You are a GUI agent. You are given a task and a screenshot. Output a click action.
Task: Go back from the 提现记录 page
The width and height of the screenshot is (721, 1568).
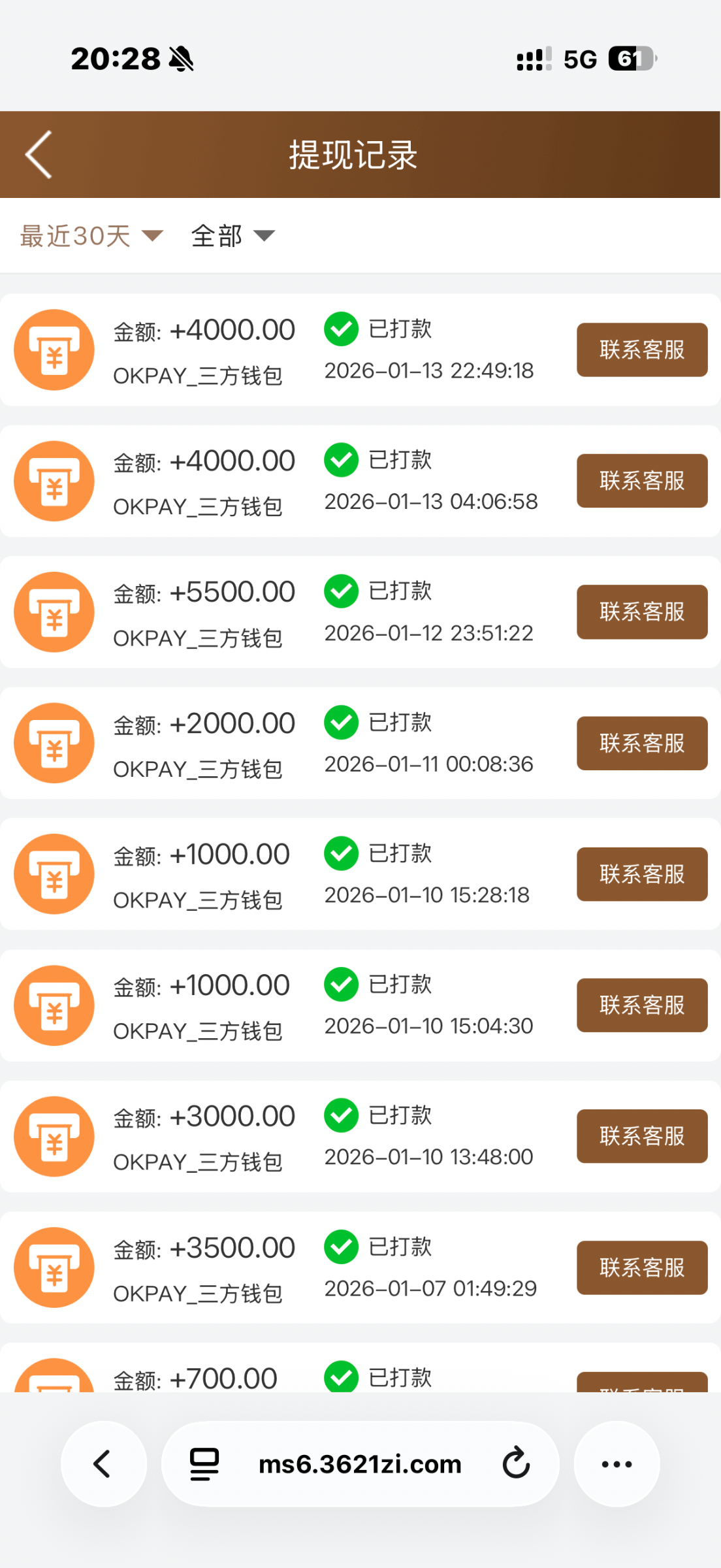(x=39, y=155)
